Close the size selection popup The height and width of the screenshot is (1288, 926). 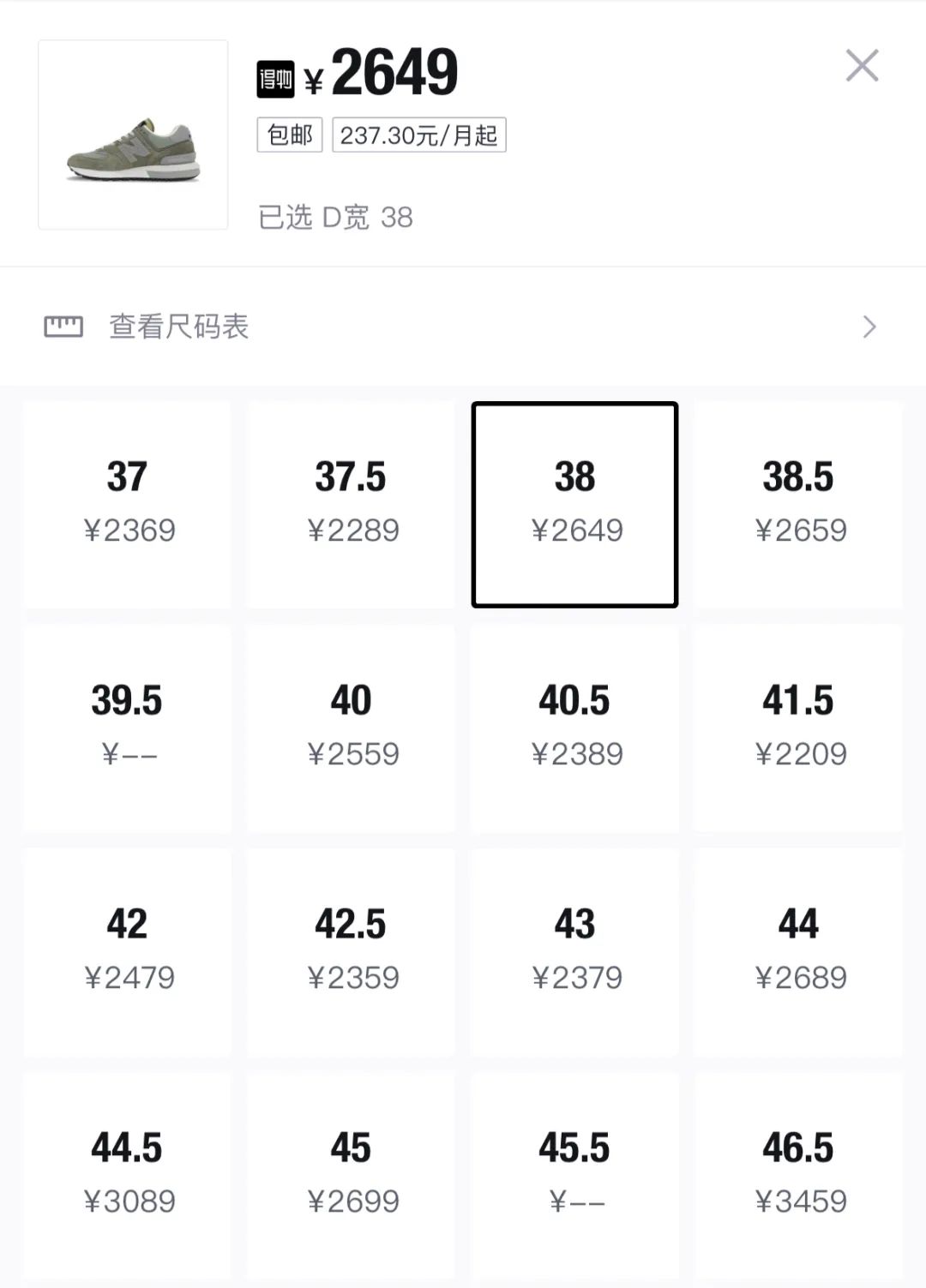pos(862,67)
